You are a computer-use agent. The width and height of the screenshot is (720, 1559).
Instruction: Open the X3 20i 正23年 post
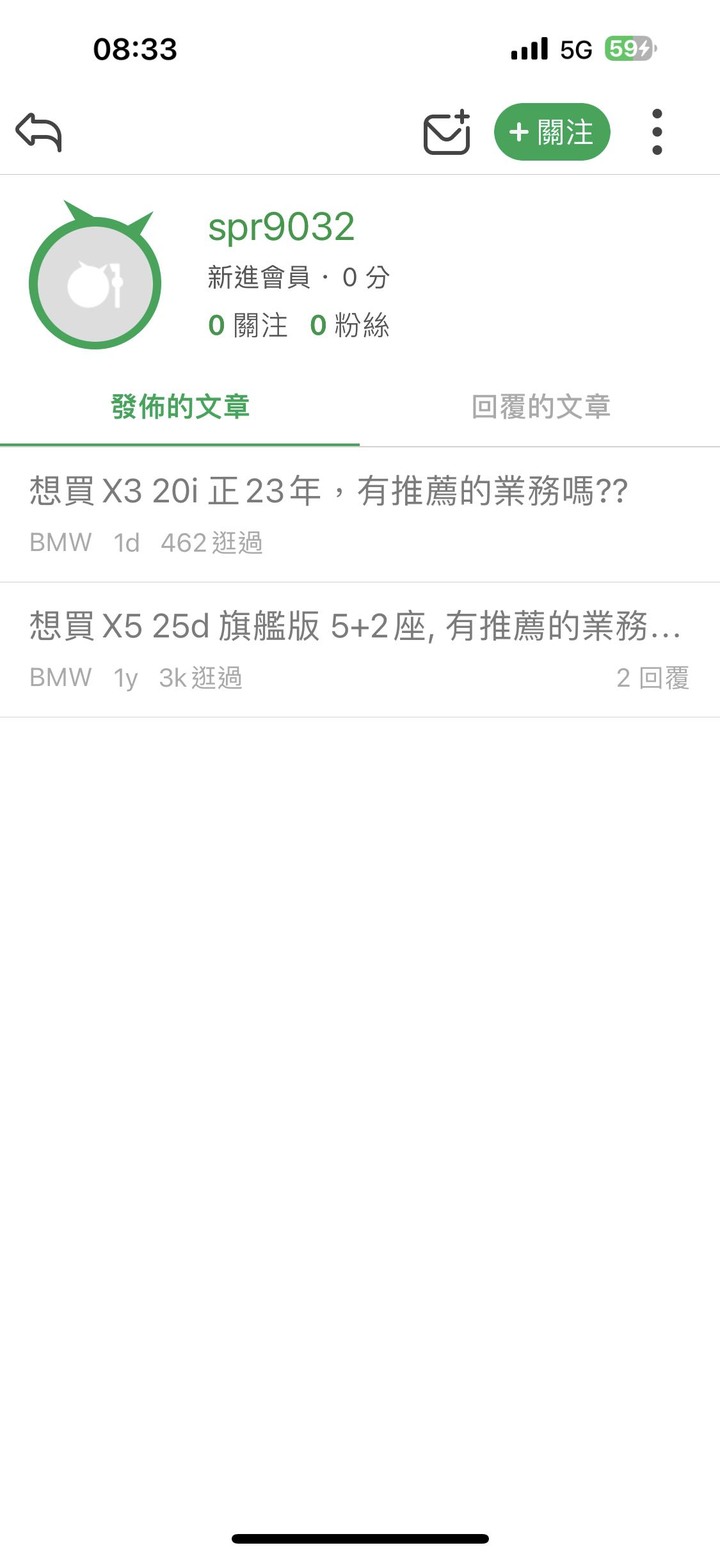click(360, 514)
